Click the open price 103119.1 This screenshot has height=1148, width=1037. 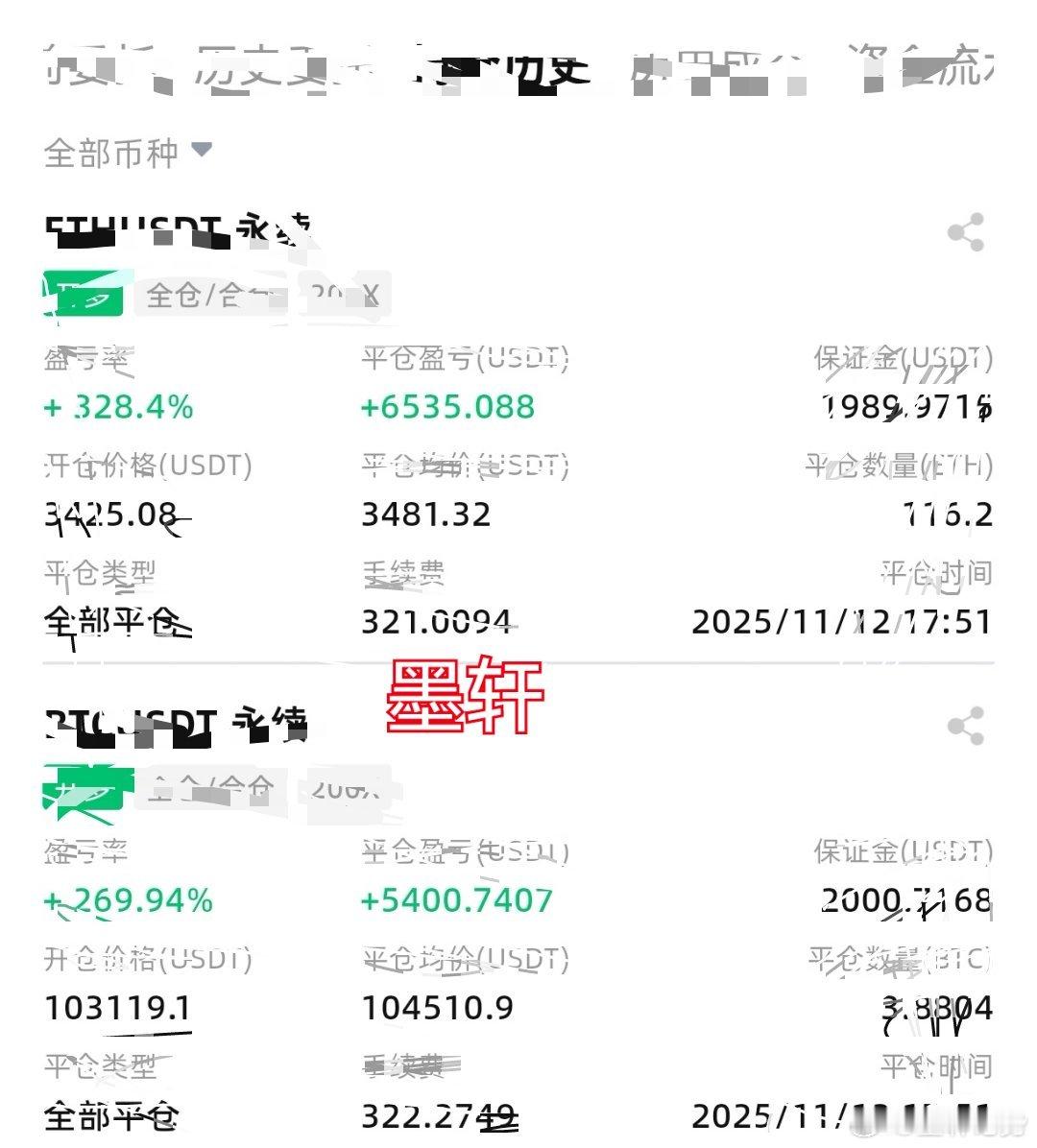coord(120,1009)
